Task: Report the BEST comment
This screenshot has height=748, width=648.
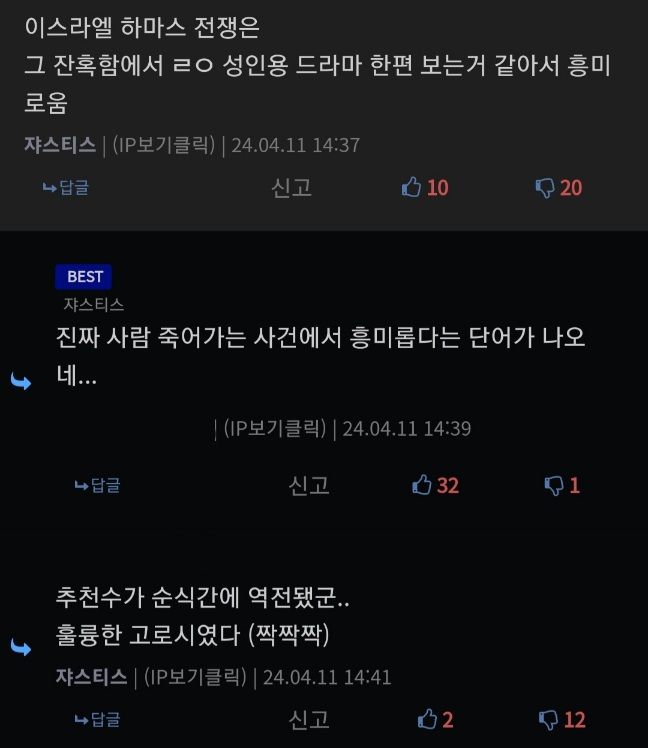Action: (309, 485)
